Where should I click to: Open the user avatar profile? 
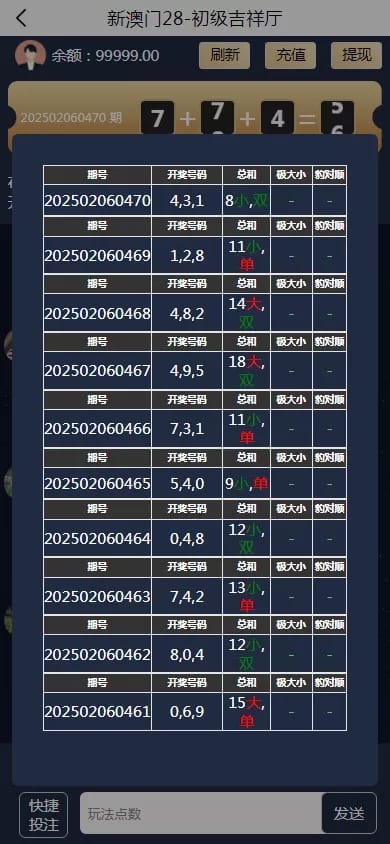(x=30, y=55)
